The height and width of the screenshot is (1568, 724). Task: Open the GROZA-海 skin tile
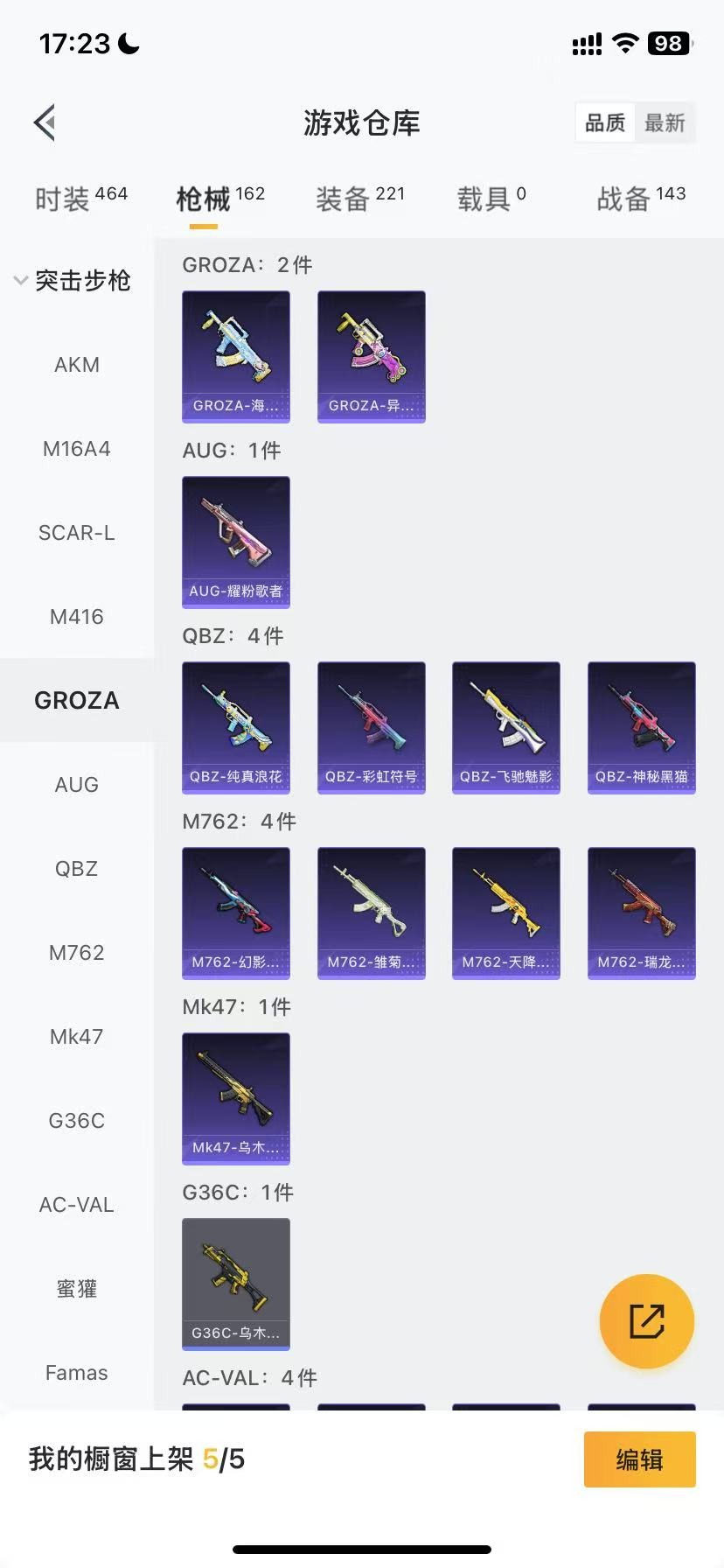[236, 357]
